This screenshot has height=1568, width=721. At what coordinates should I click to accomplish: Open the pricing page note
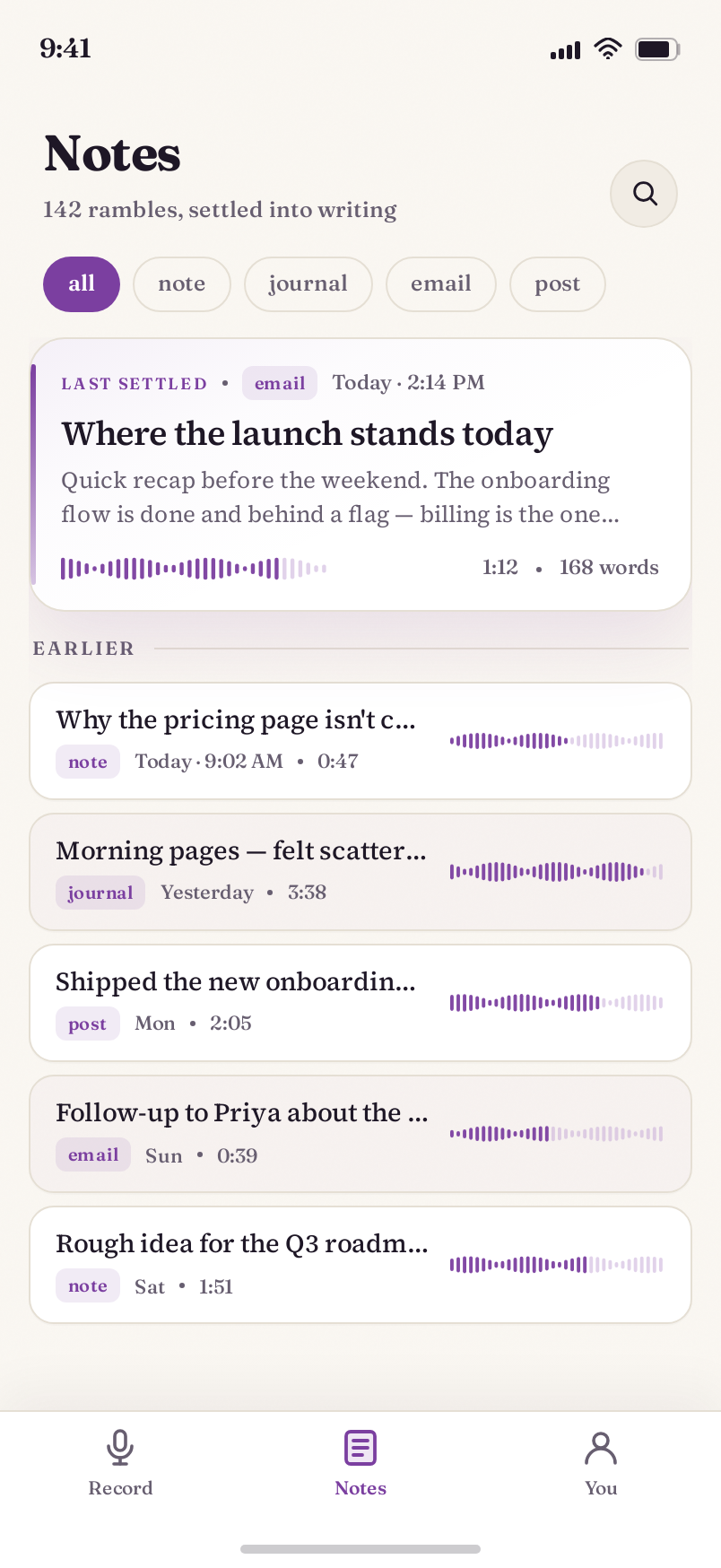coord(360,741)
